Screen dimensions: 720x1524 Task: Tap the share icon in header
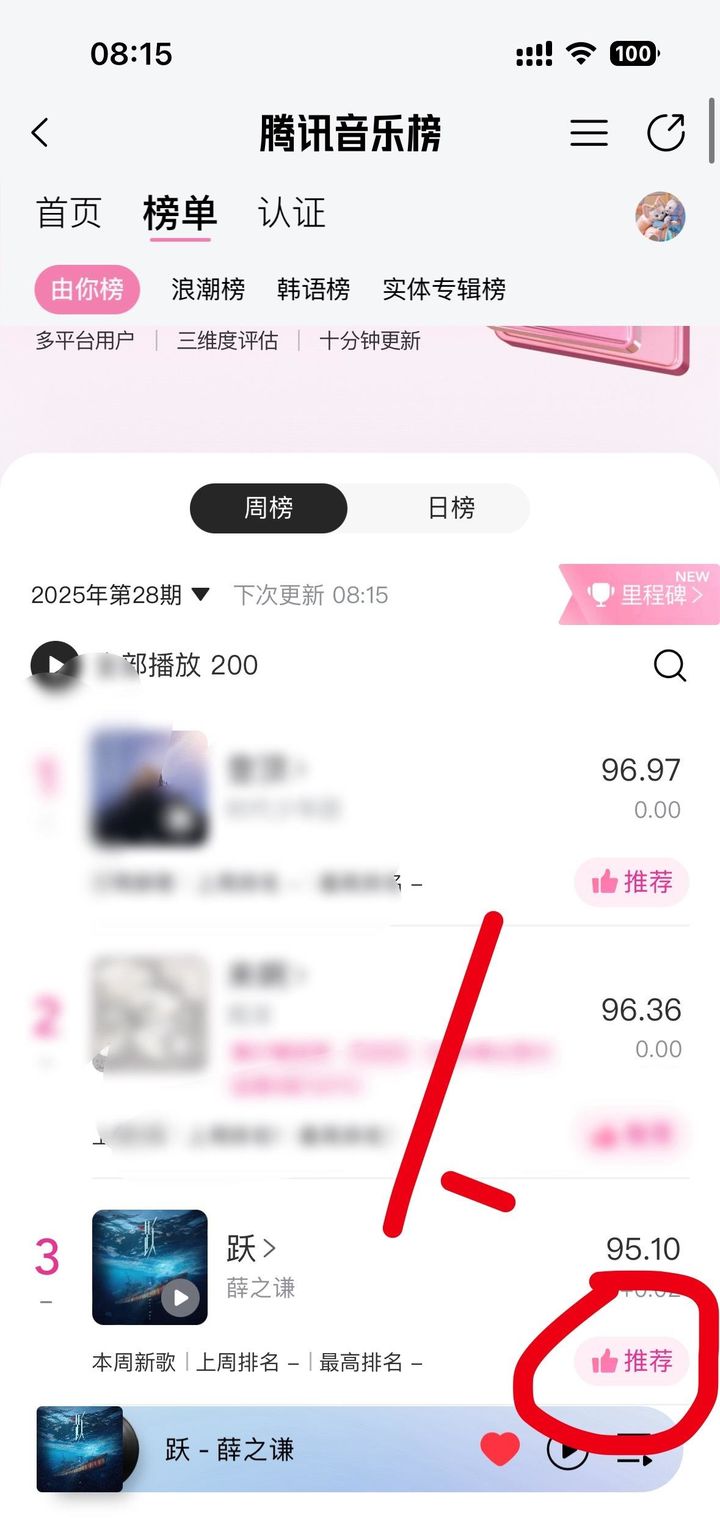coord(666,133)
